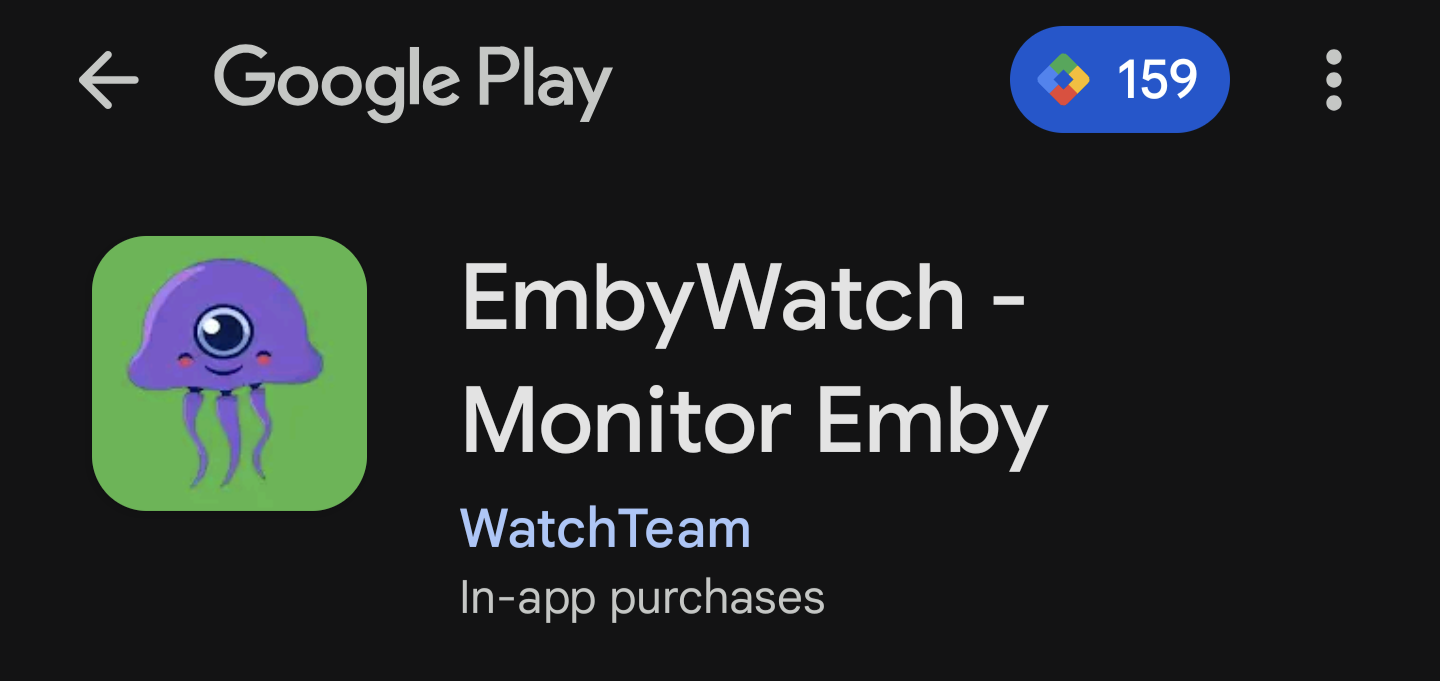This screenshot has height=681, width=1440.
Task: Open the Play Points 159 badge
Action: click(x=1119, y=79)
